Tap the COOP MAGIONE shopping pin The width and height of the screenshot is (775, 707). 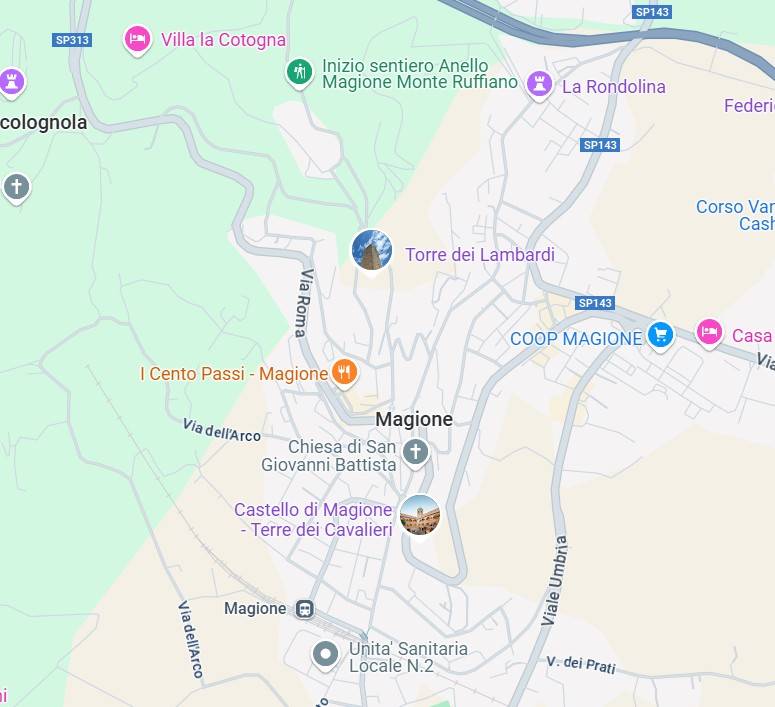click(659, 334)
